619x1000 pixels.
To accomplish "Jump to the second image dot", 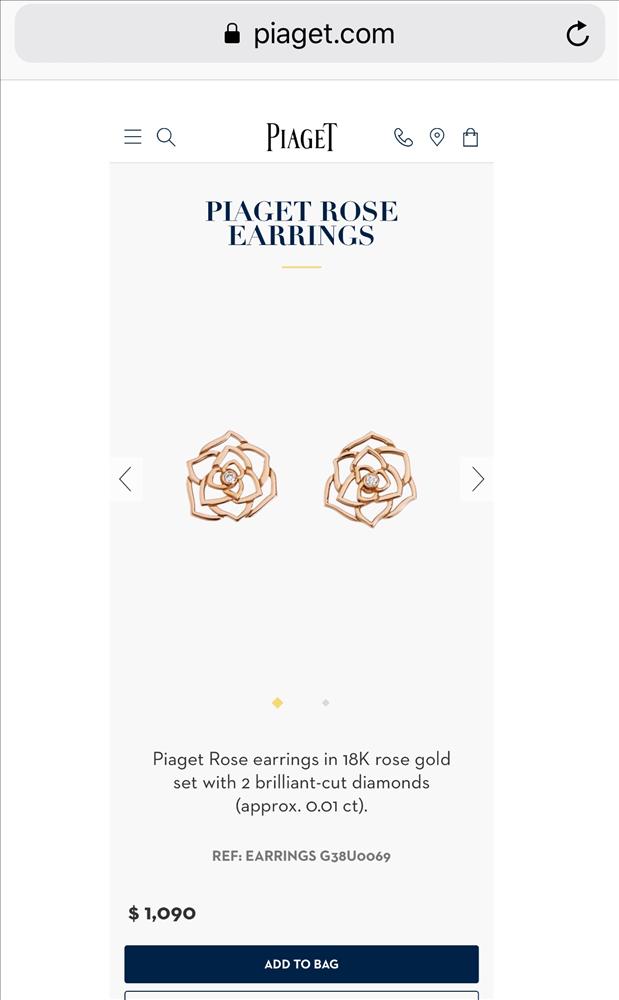I will coord(326,703).
